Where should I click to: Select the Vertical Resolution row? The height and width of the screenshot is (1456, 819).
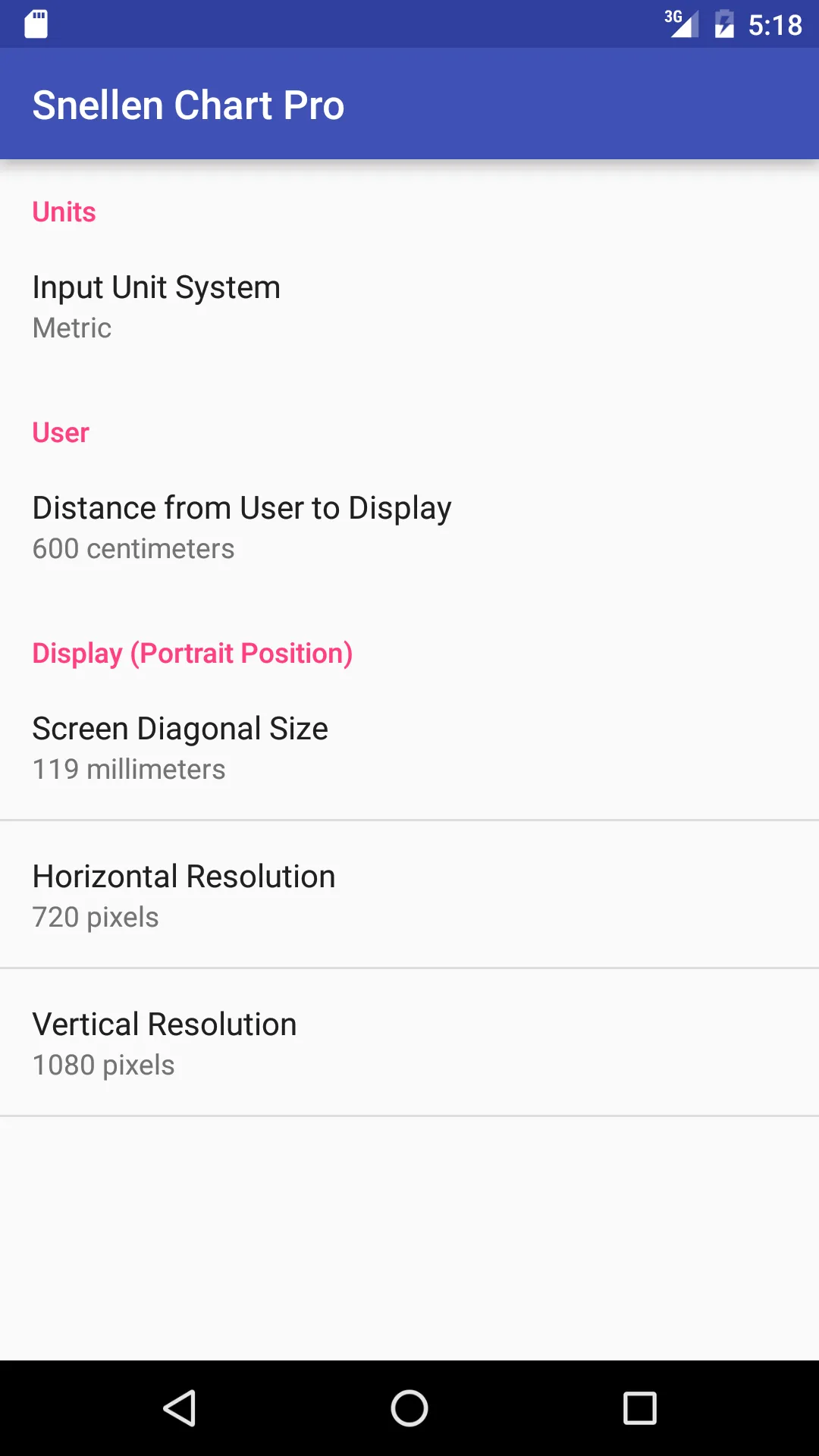409,1043
